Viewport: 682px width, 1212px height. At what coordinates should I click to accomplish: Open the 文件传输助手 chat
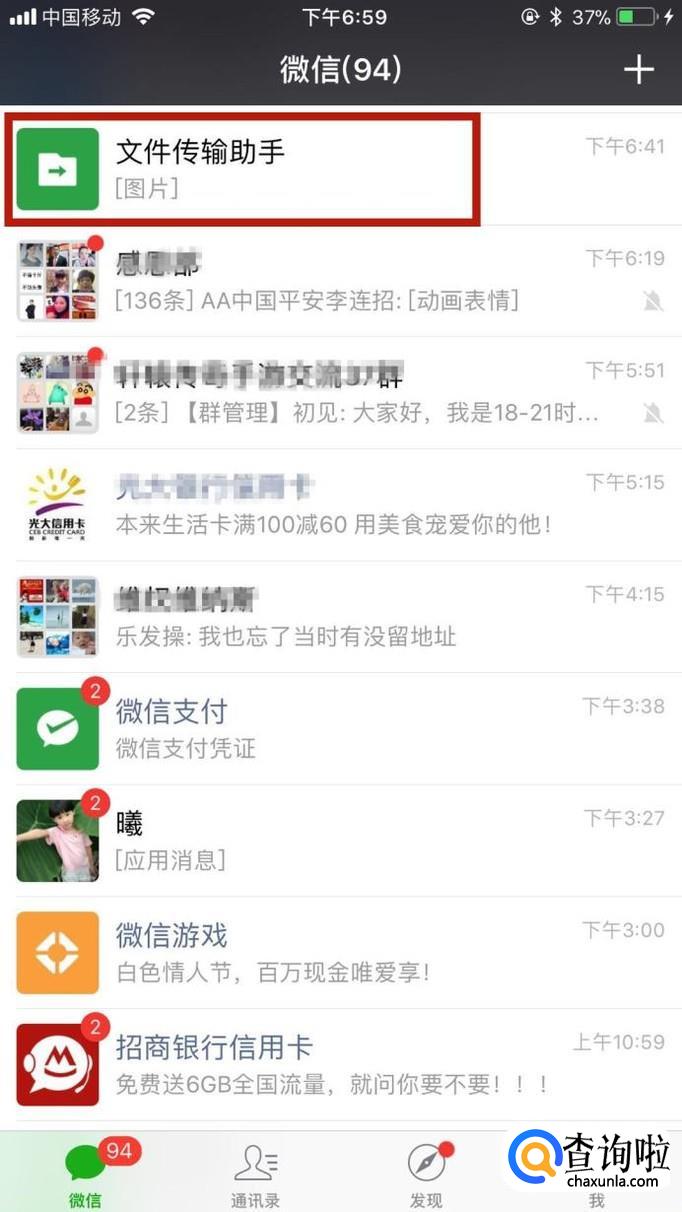pos(341,169)
